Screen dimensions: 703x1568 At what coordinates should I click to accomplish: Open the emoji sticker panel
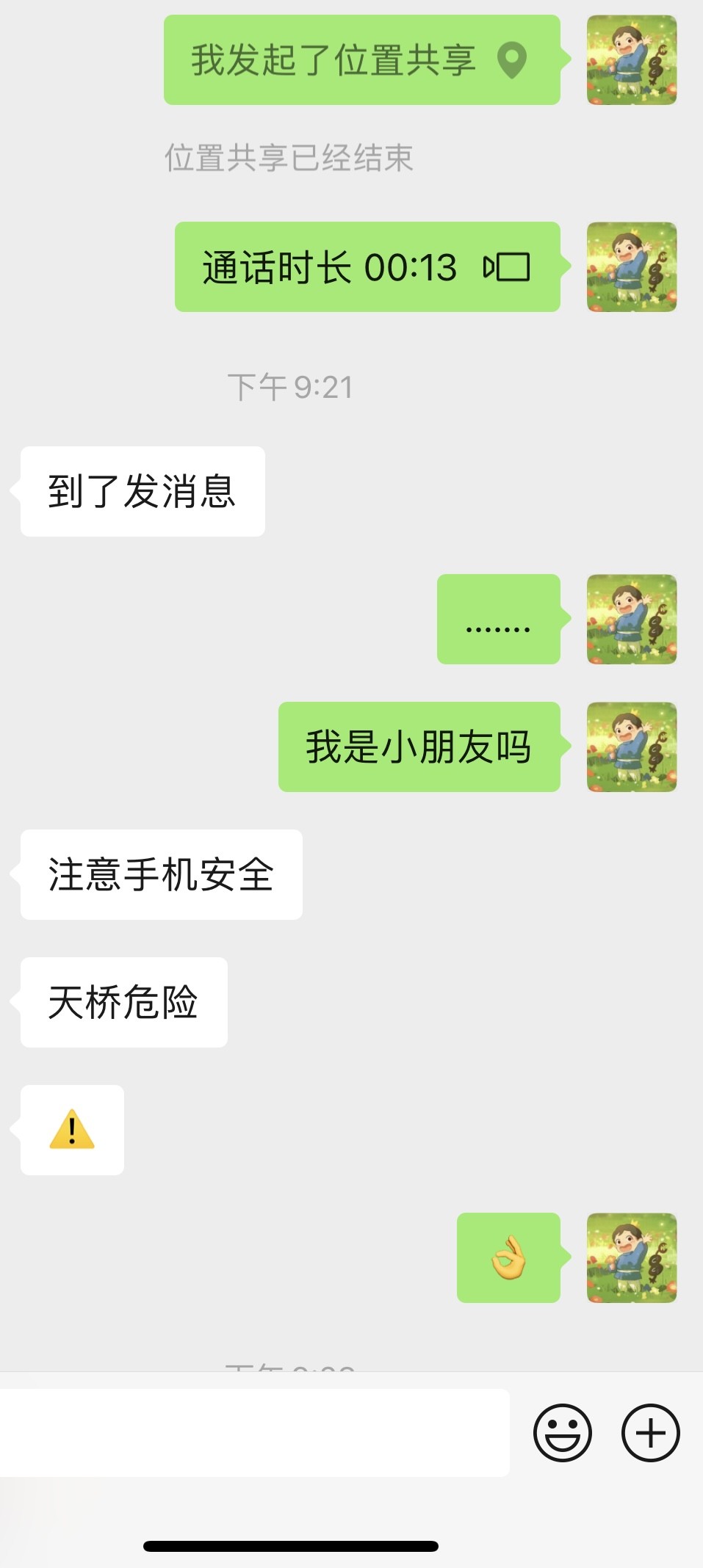(x=562, y=1432)
